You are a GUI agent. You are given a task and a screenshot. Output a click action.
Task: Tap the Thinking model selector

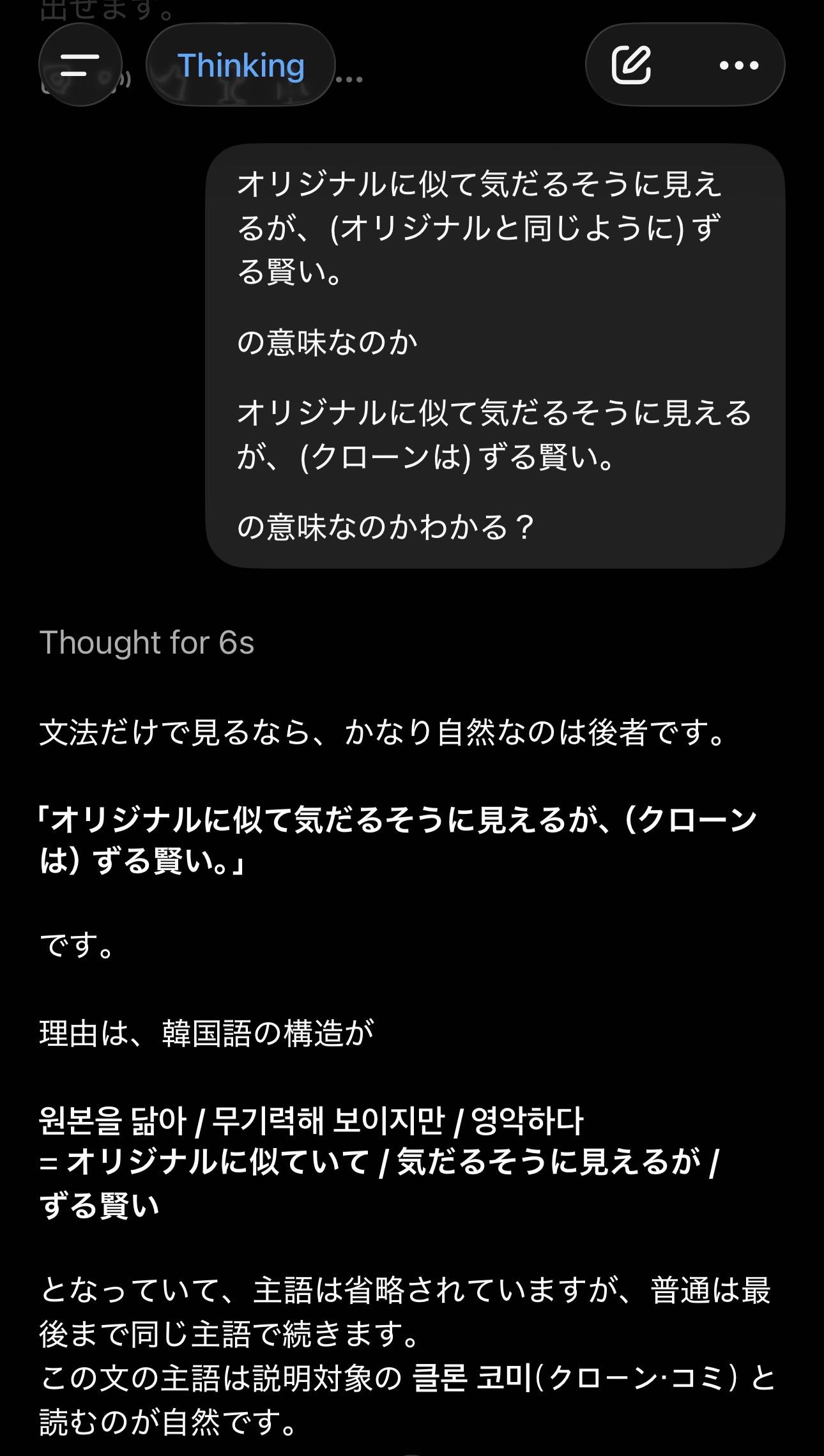241,65
